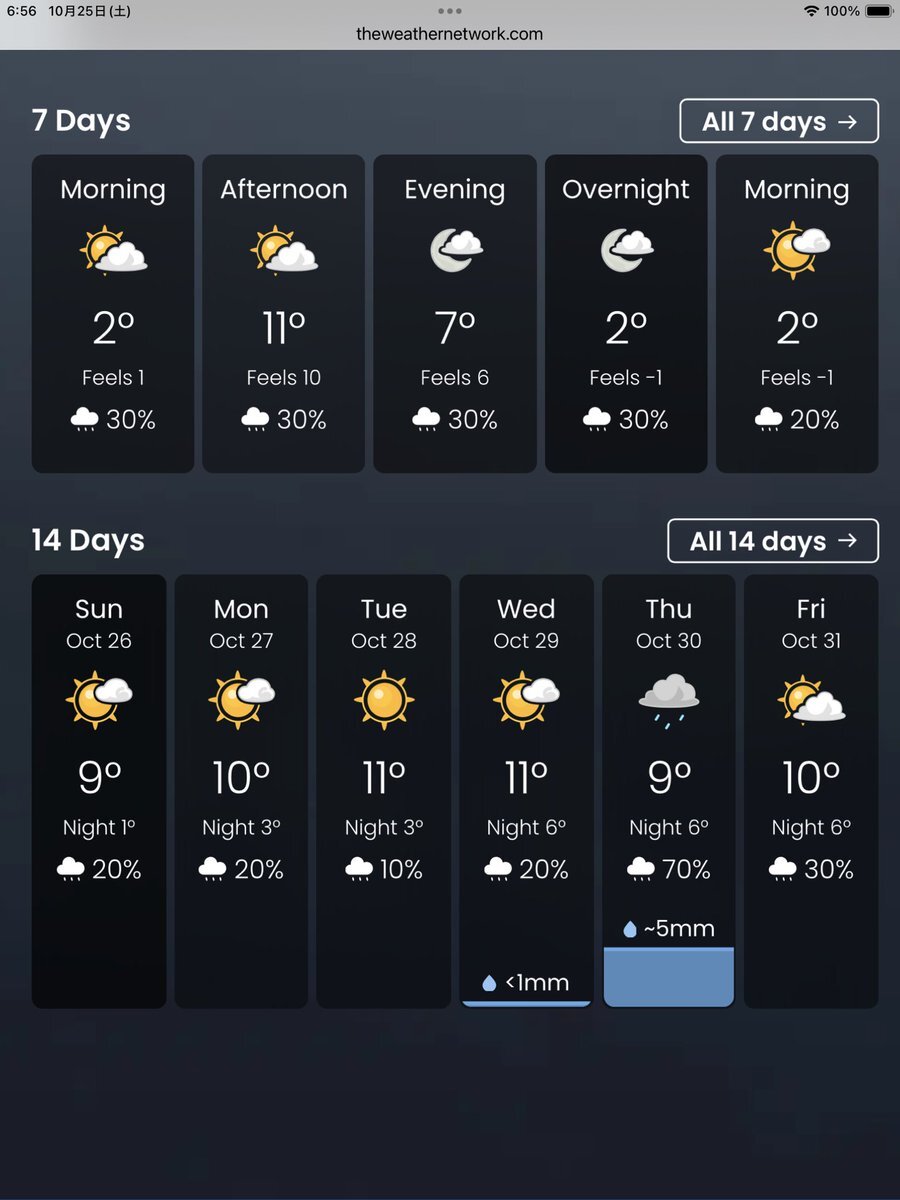Open the All 7 days forecast

pyautogui.click(x=779, y=122)
